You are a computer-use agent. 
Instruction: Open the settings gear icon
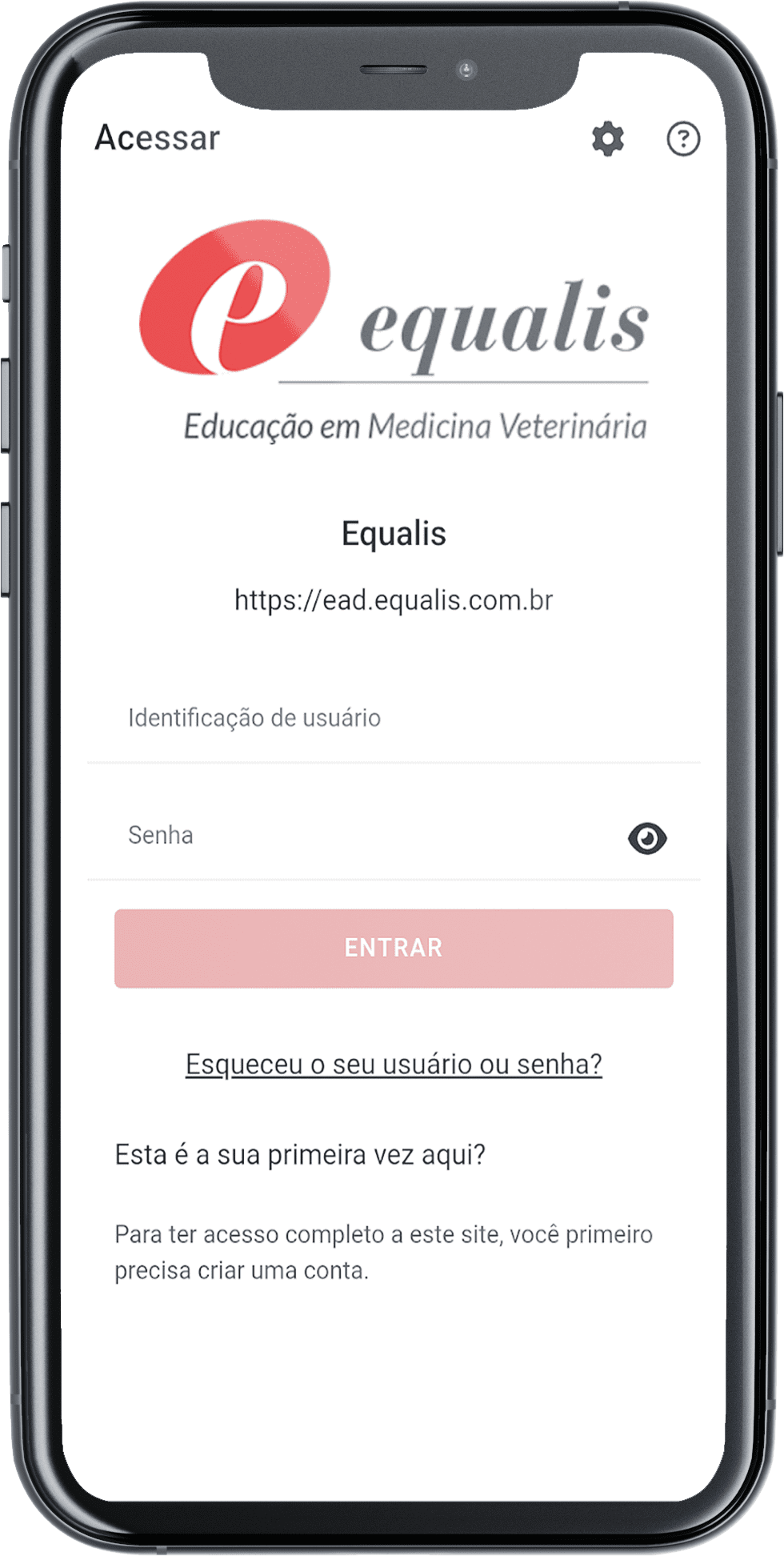click(608, 139)
